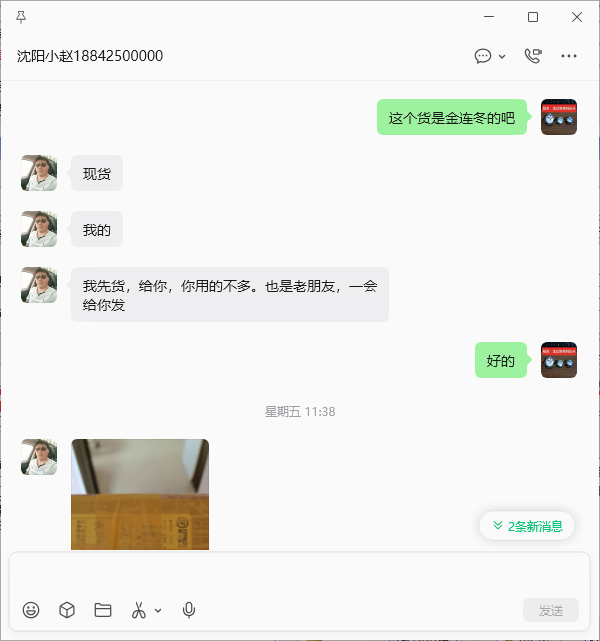Viewport: 600px width, 641px height.
Task: Maximize the chat window
Action: pyautogui.click(x=533, y=17)
